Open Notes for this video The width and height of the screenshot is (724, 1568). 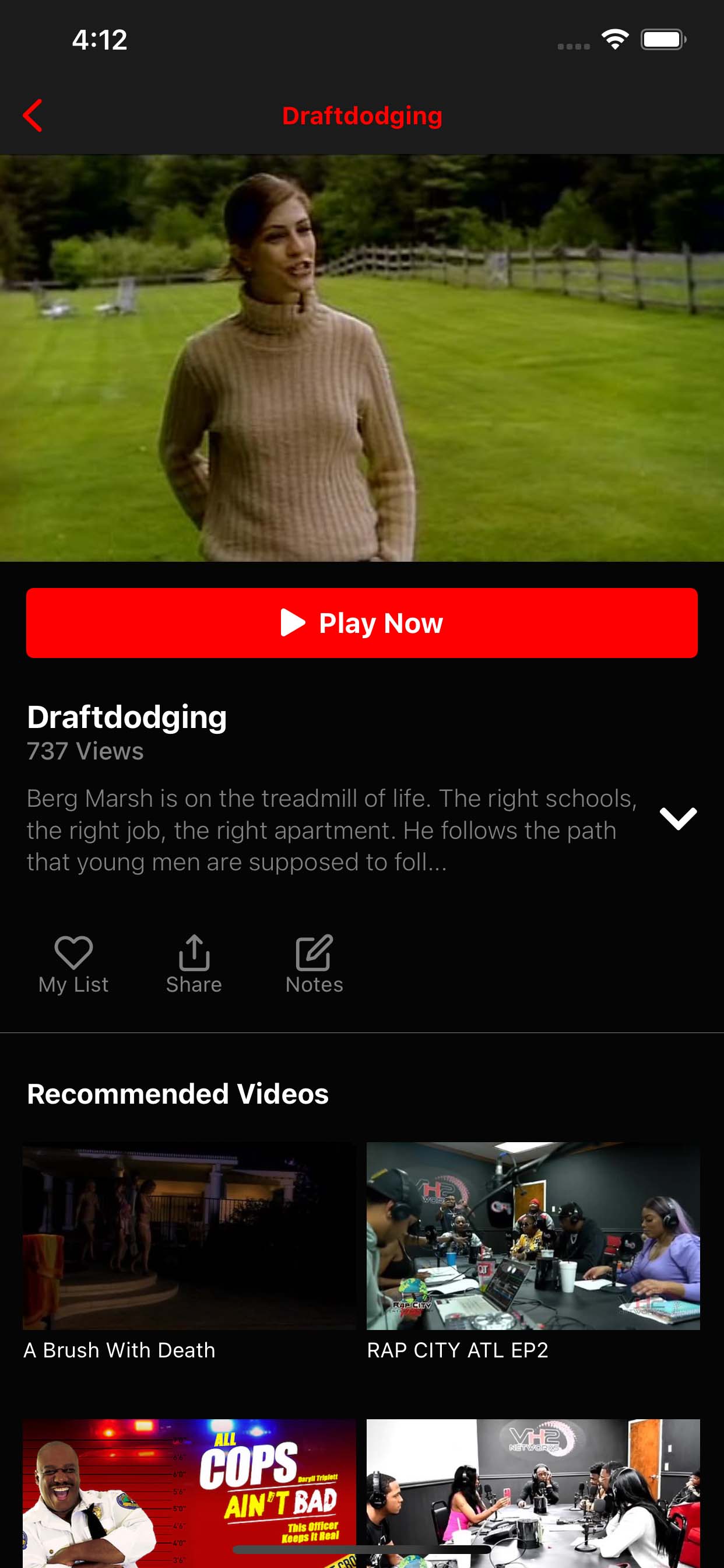coord(315,964)
